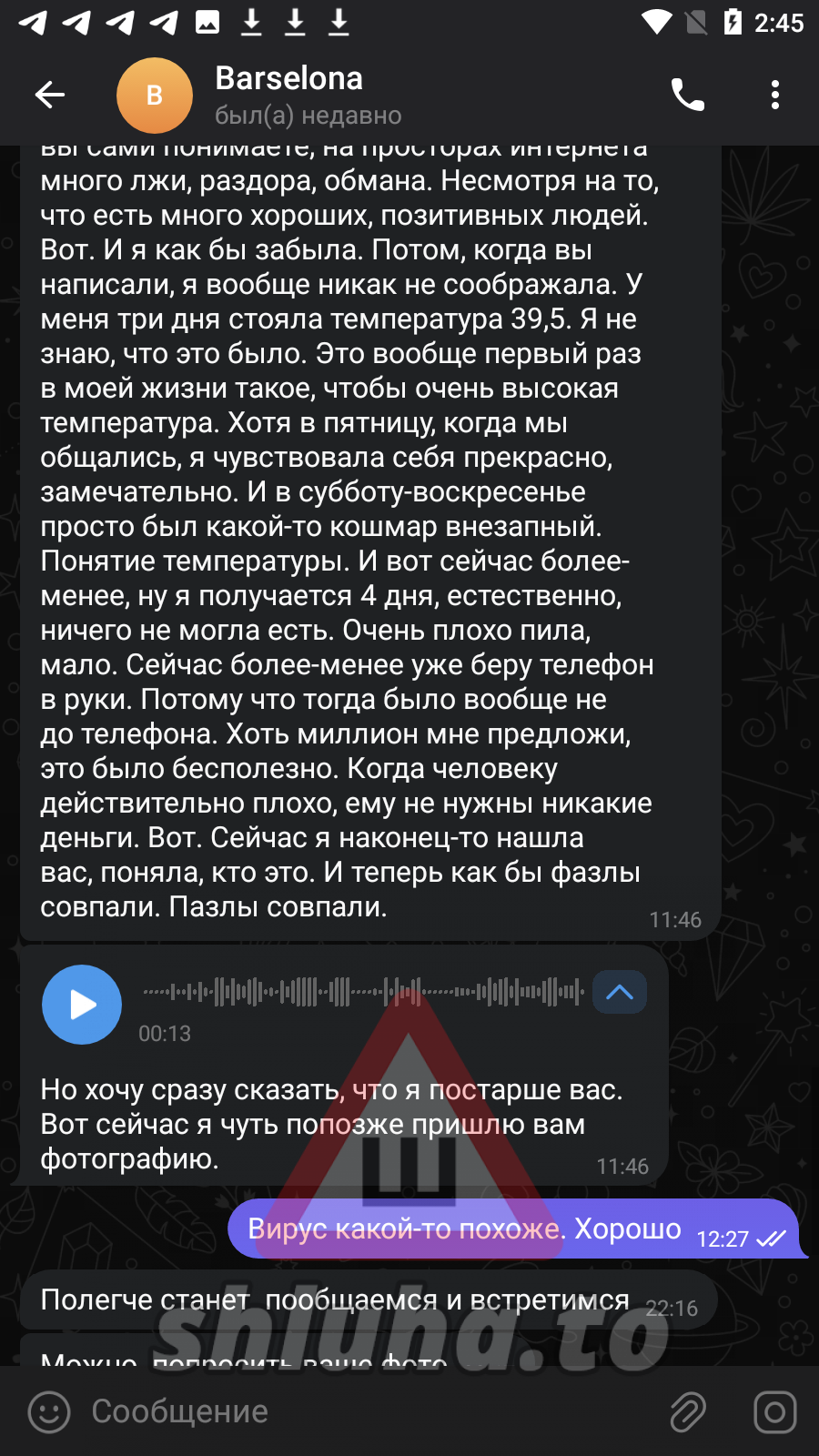Image resolution: width=819 pixels, height=1456 pixels.
Task: Open Barselona's profile info
Action: tap(289, 95)
